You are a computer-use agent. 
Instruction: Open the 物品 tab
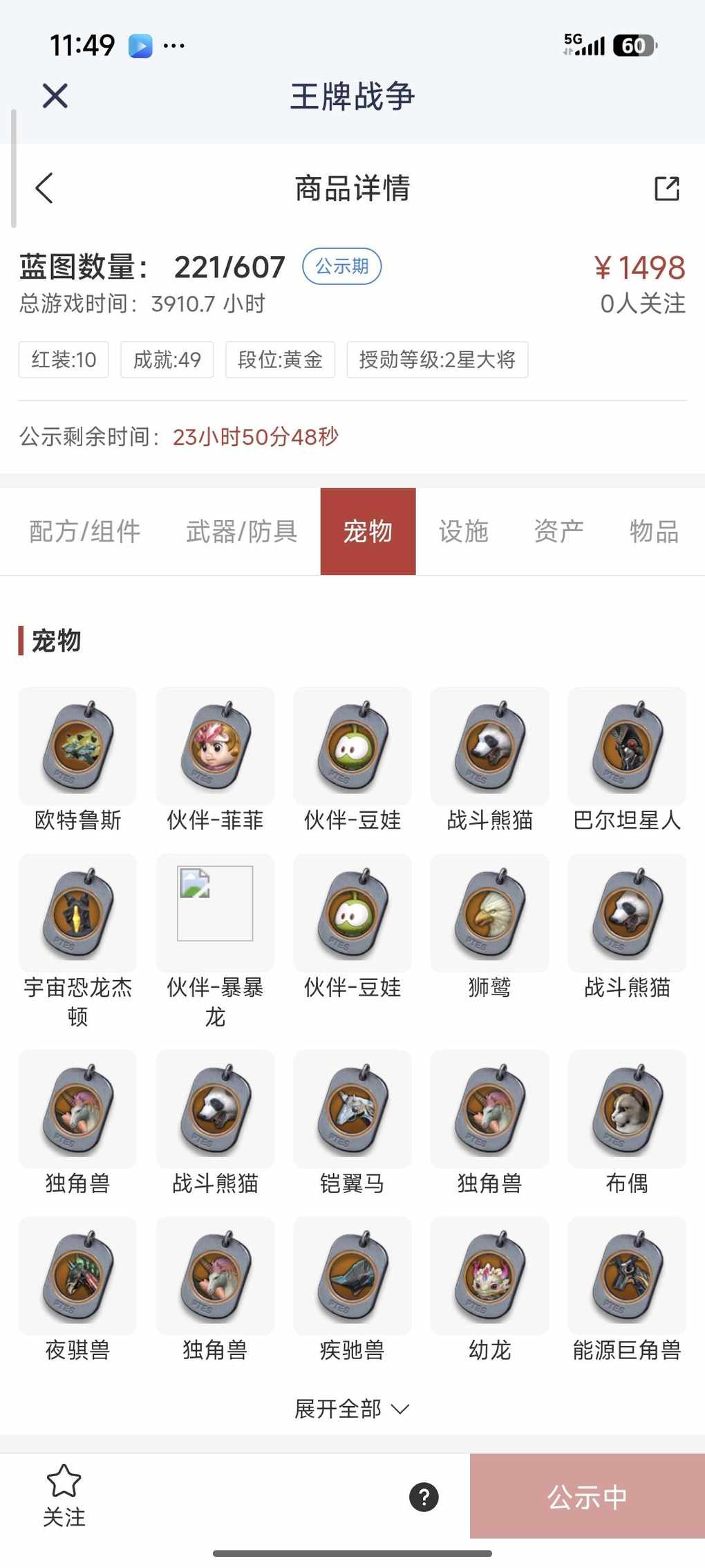point(653,531)
